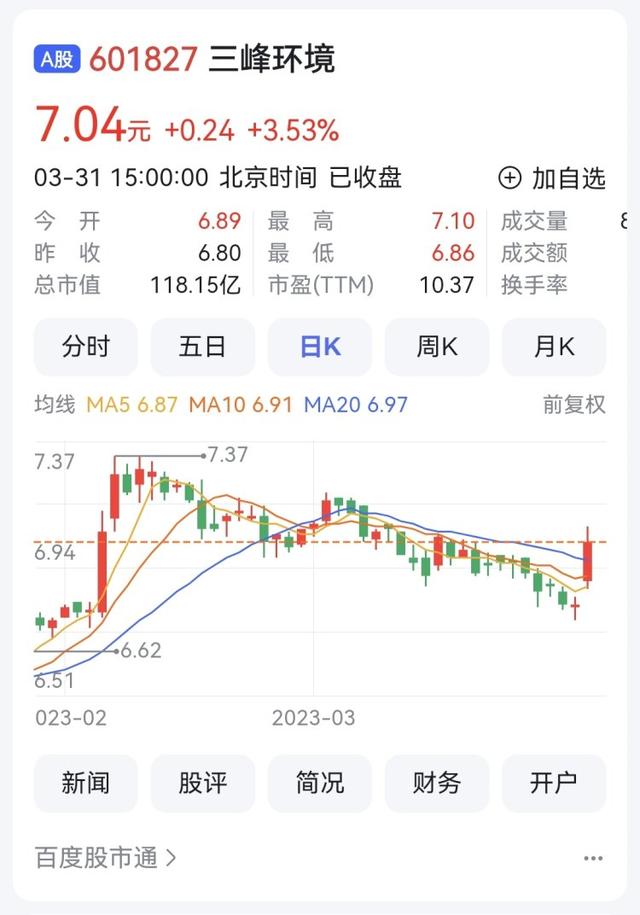Show the 月K monthly chart

pos(554,347)
